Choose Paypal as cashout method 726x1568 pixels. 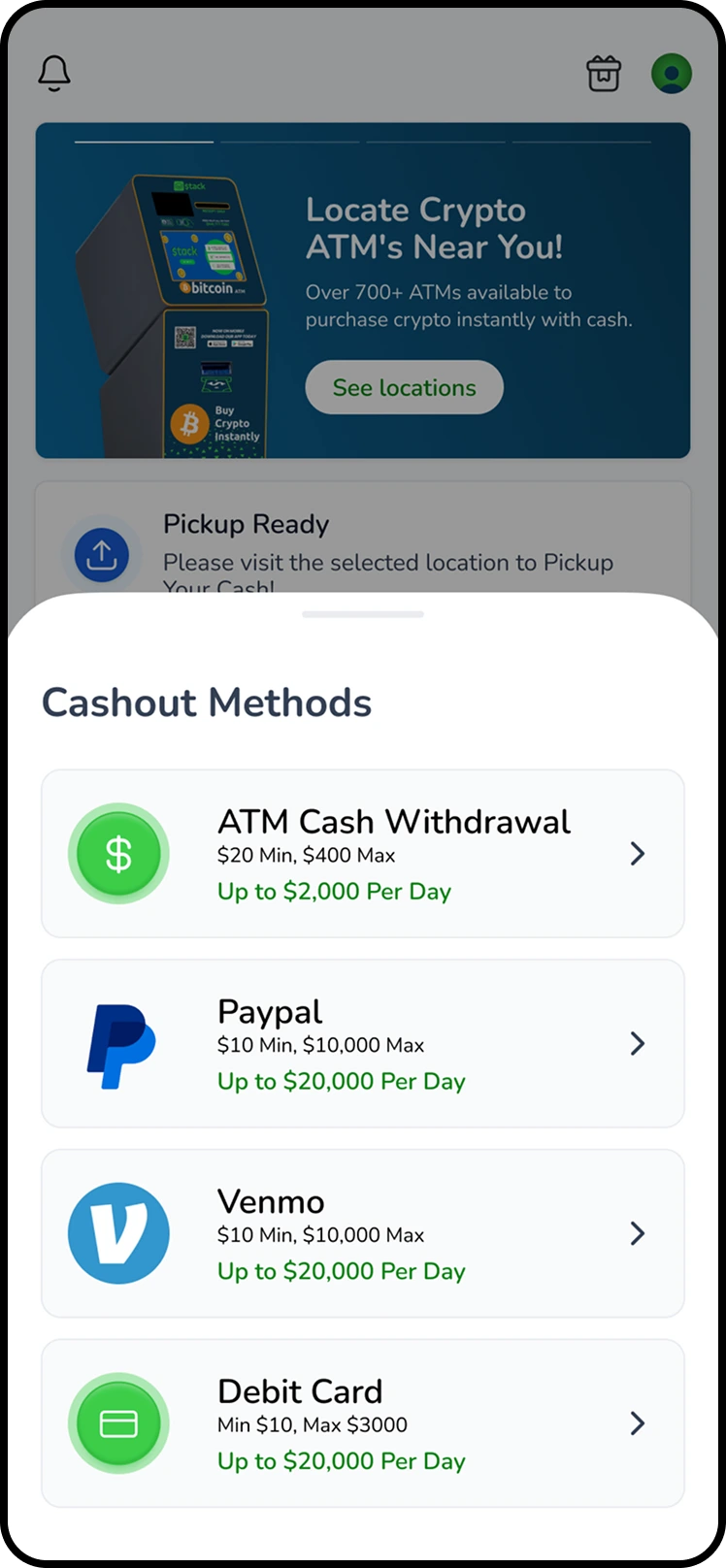pos(362,1044)
